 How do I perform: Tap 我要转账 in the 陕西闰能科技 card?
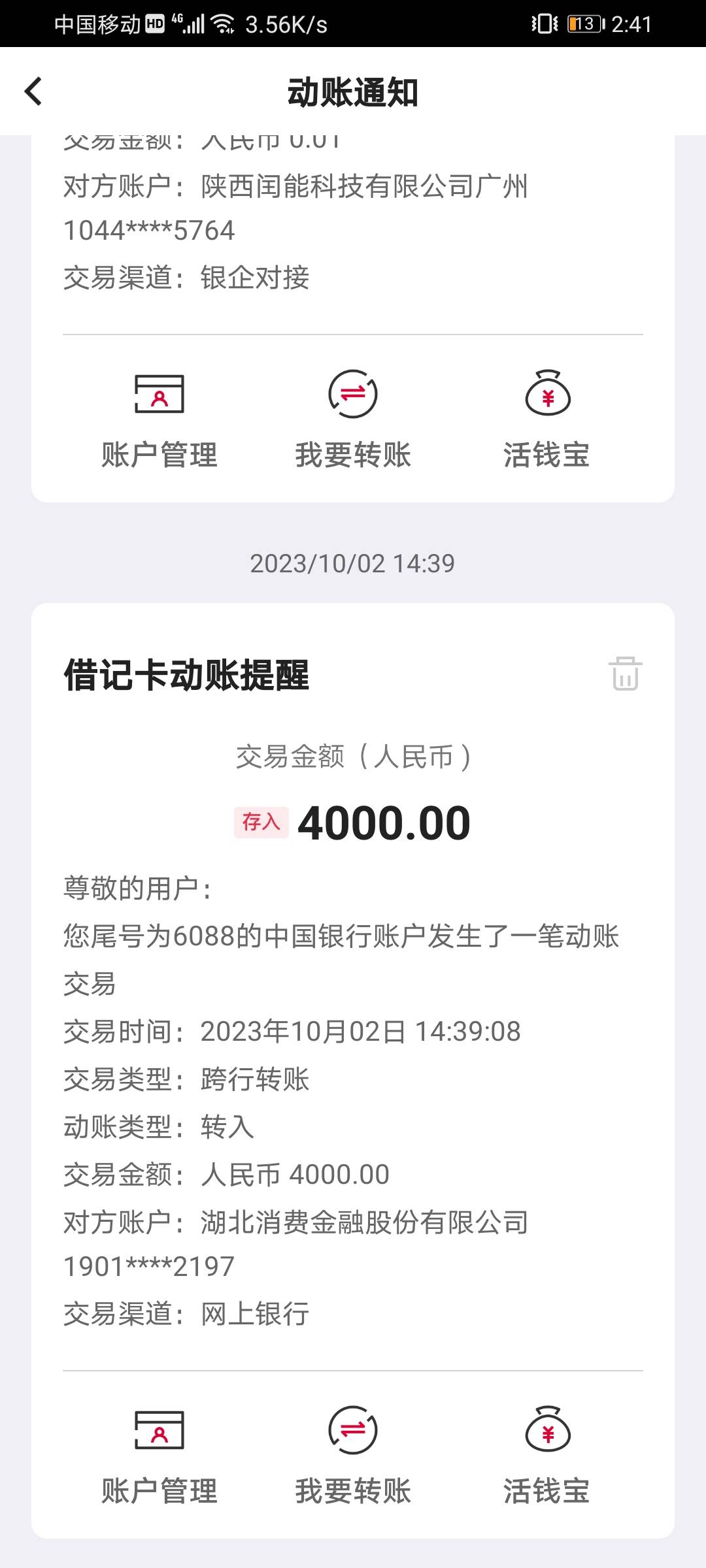coord(353,419)
